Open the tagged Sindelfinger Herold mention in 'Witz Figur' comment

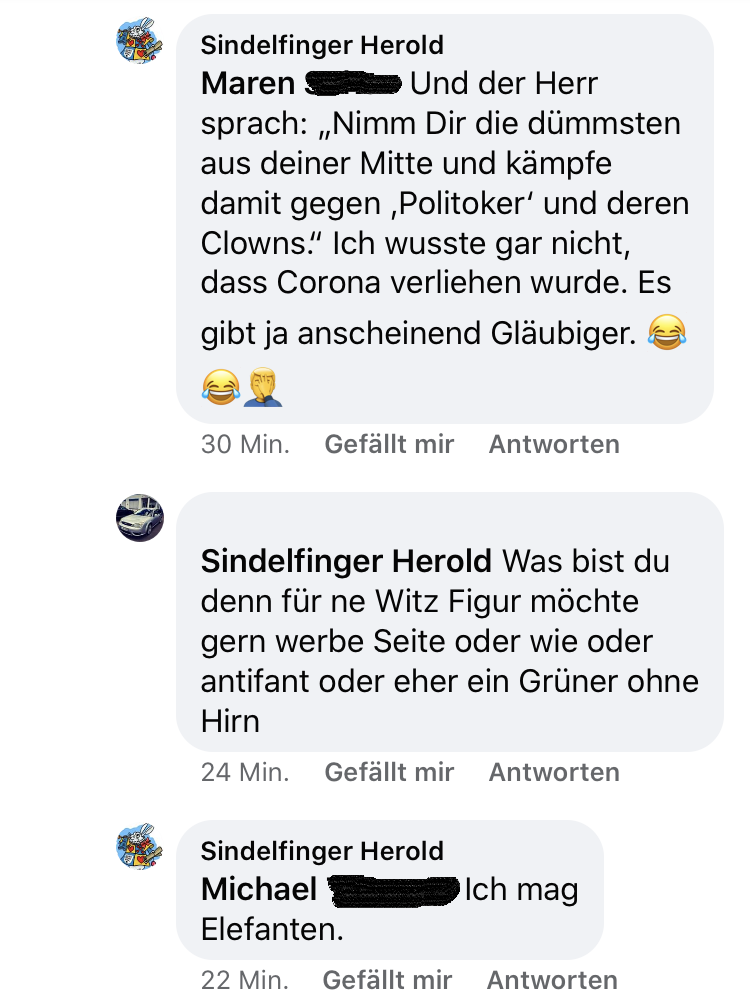pos(346,561)
